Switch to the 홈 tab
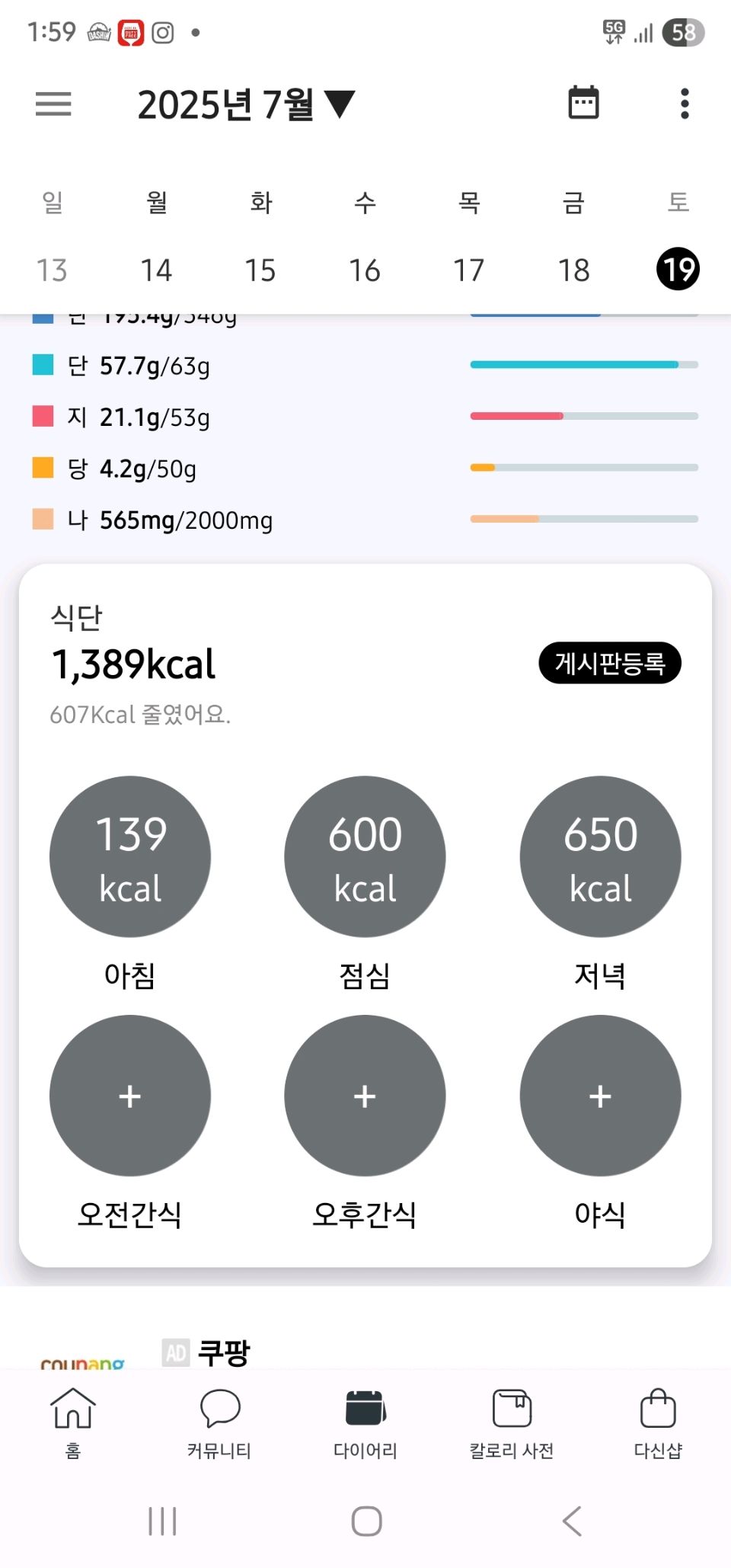The height and width of the screenshot is (1568, 731). [72, 1421]
